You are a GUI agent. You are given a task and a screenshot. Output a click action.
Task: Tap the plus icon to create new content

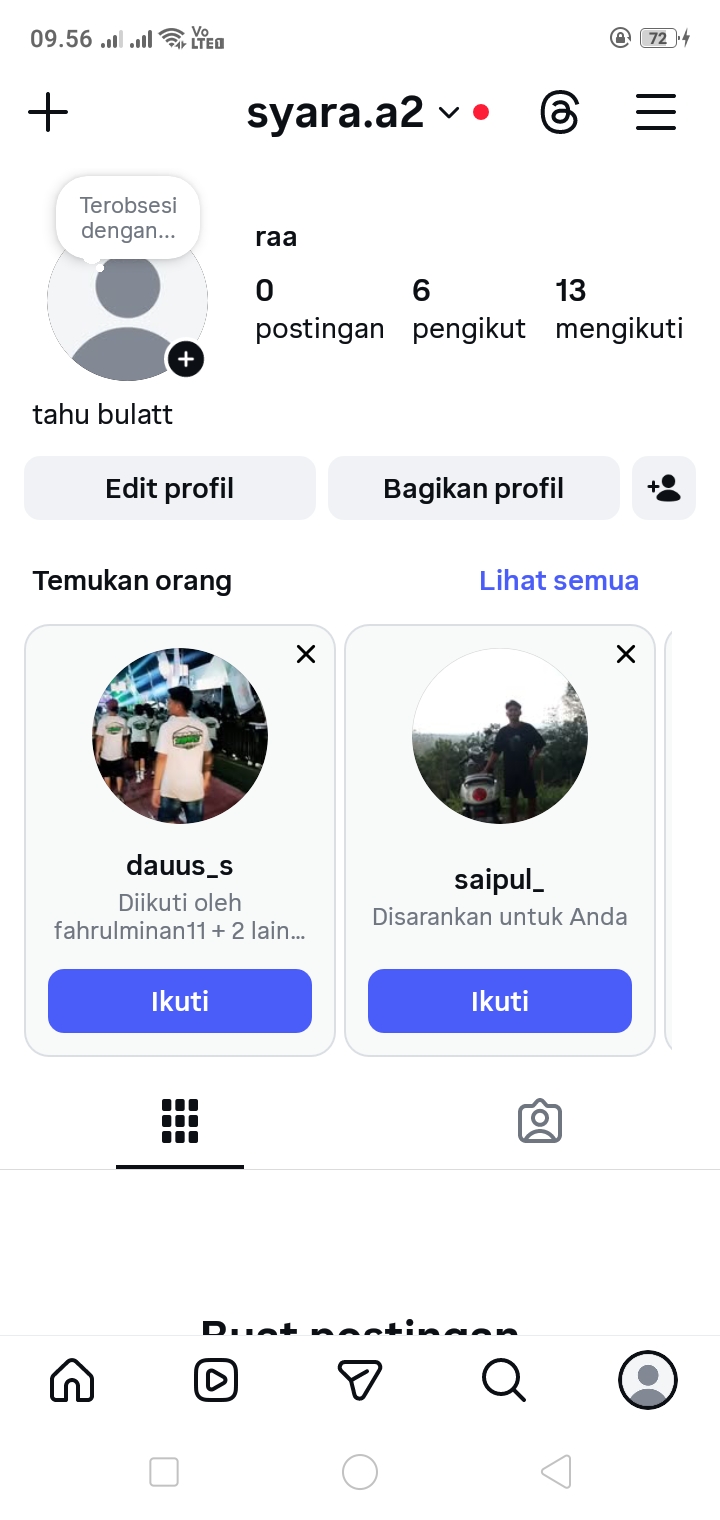click(x=48, y=112)
